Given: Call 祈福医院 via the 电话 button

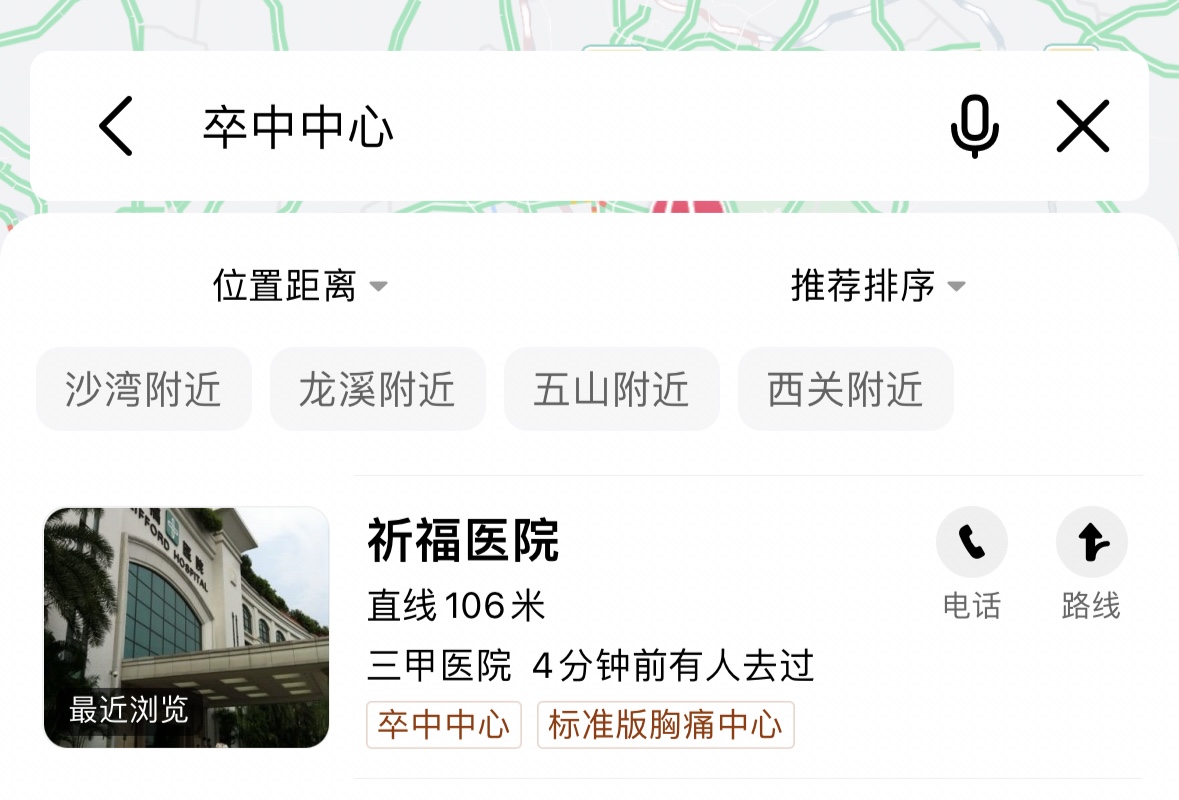Looking at the screenshot, I should pyautogui.click(x=971, y=564).
